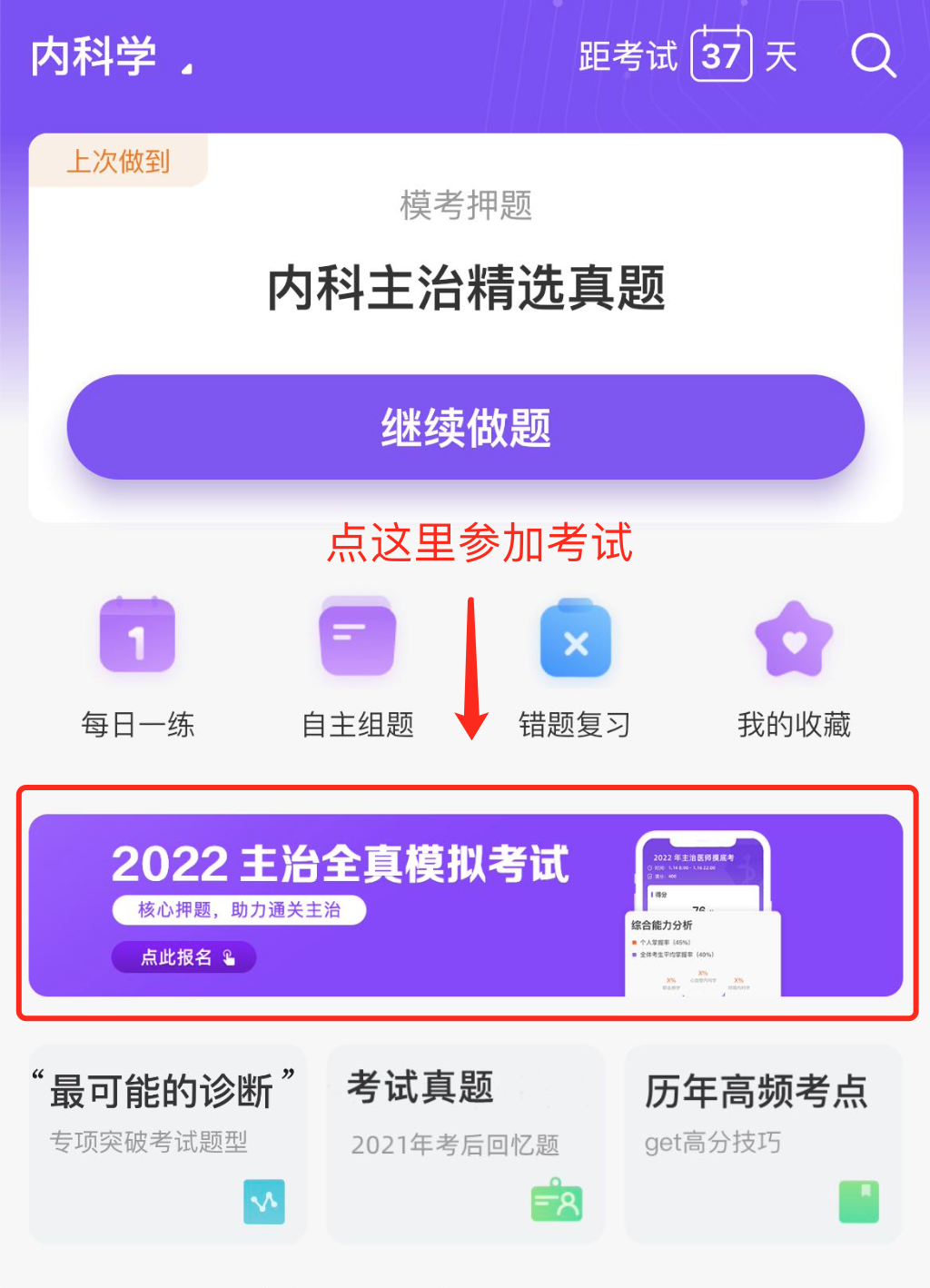The height and width of the screenshot is (1288, 930).
Task: Open the 2022 主治全真模拟考试 banner
Action: point(465,905)
